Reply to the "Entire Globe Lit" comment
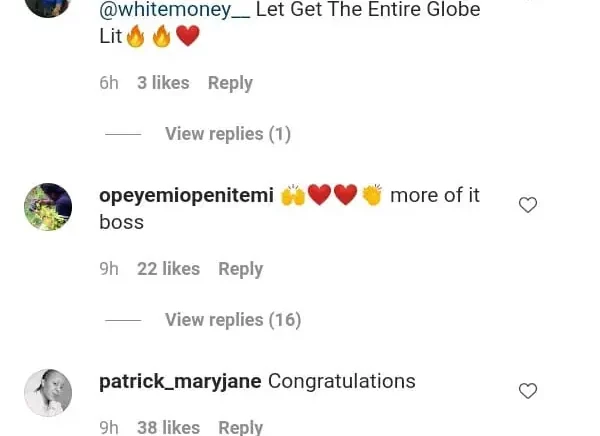This screenshot has width=600, height=436. [x=230, y=83]
